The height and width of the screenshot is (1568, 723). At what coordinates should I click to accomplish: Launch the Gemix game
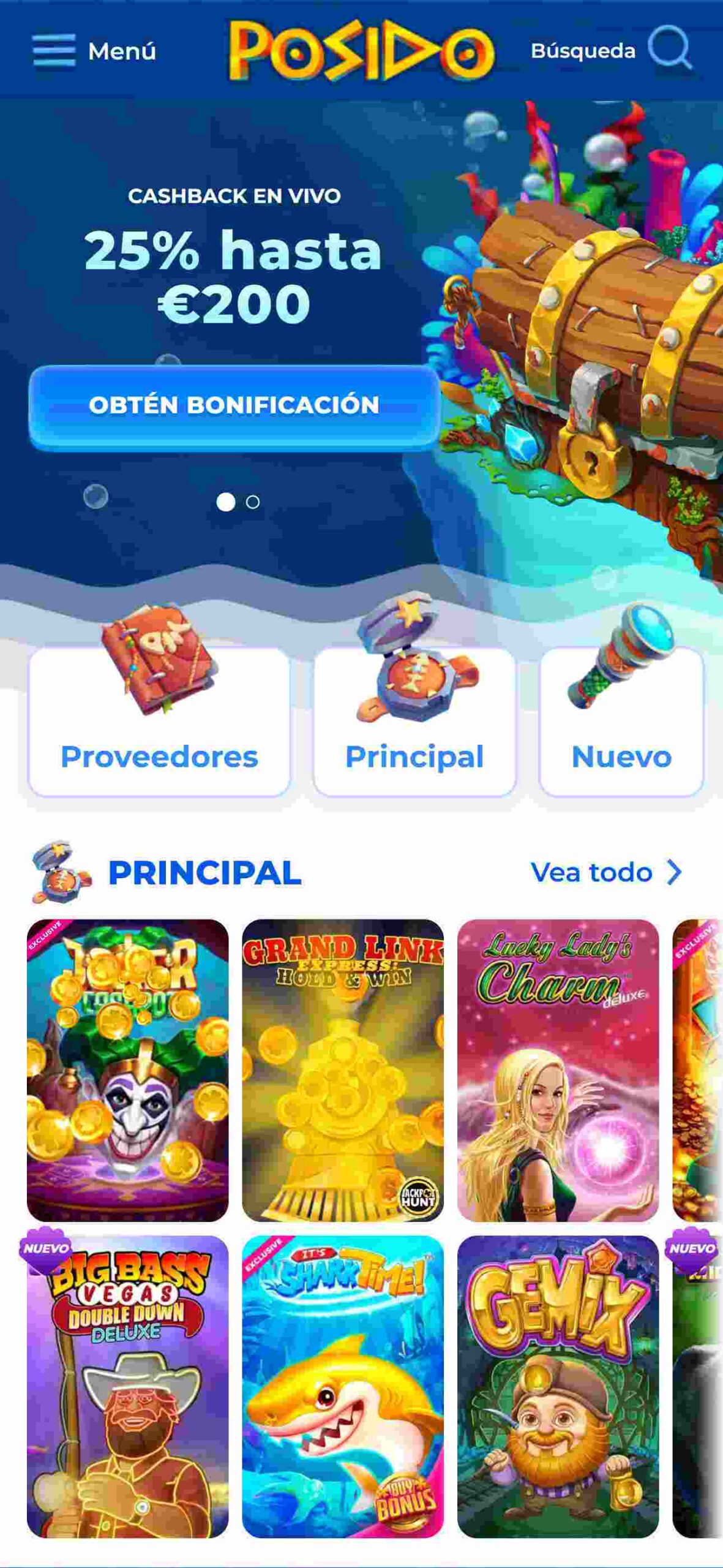558,1386
